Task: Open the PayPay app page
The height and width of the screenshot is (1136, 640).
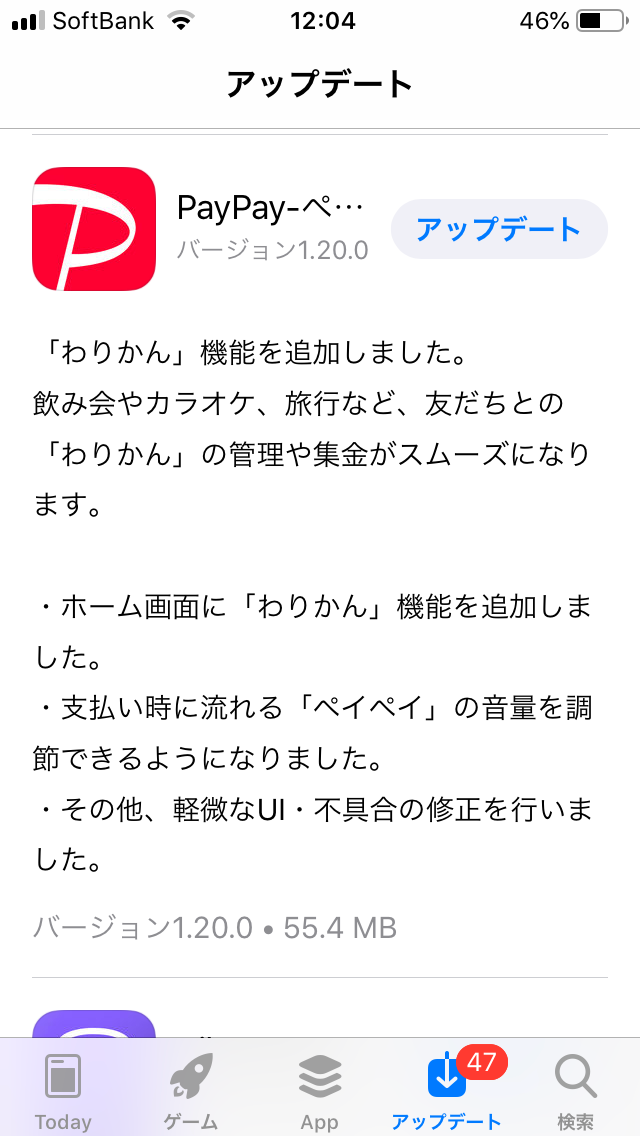Action: pyautogui.click(x=95, y=229)
